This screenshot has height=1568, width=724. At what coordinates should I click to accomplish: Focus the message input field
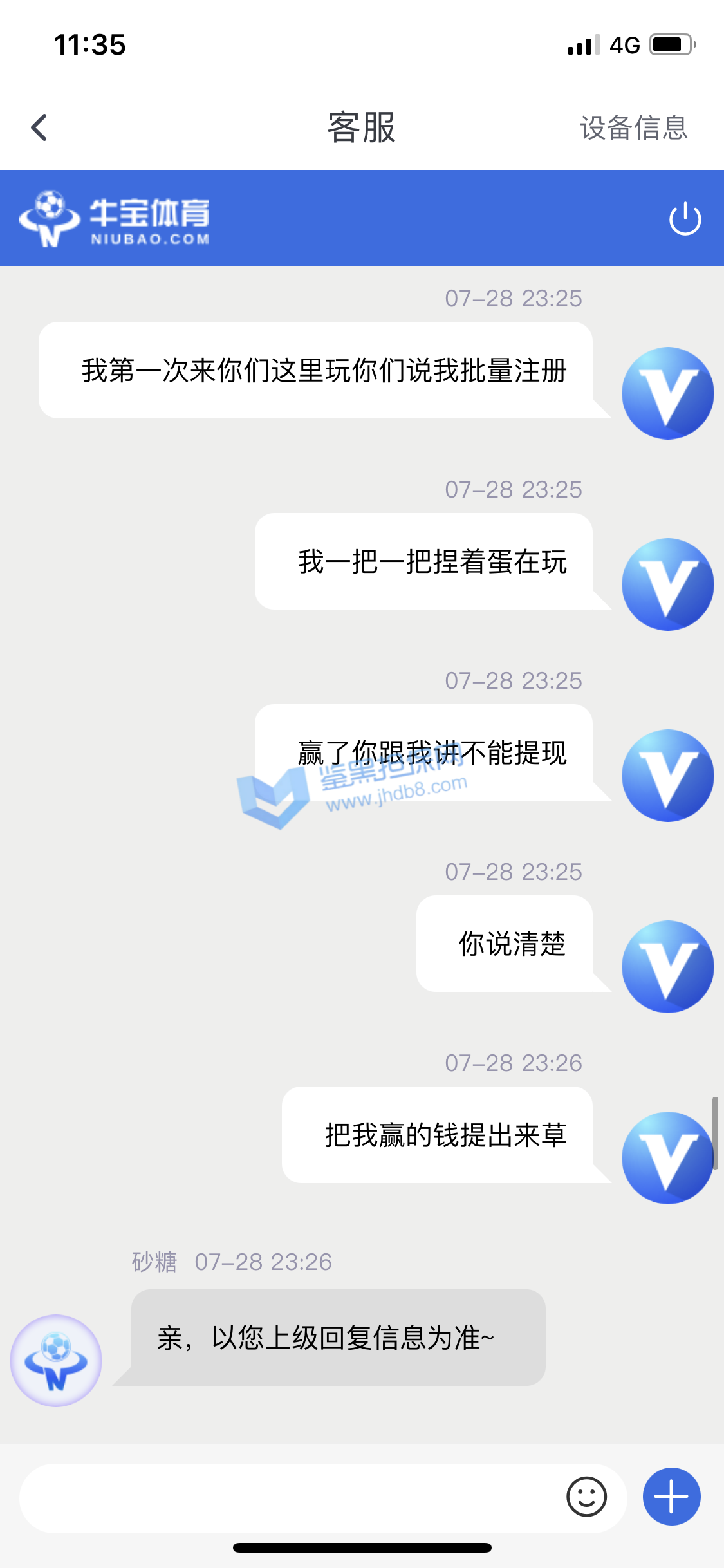coord(290,1497)
